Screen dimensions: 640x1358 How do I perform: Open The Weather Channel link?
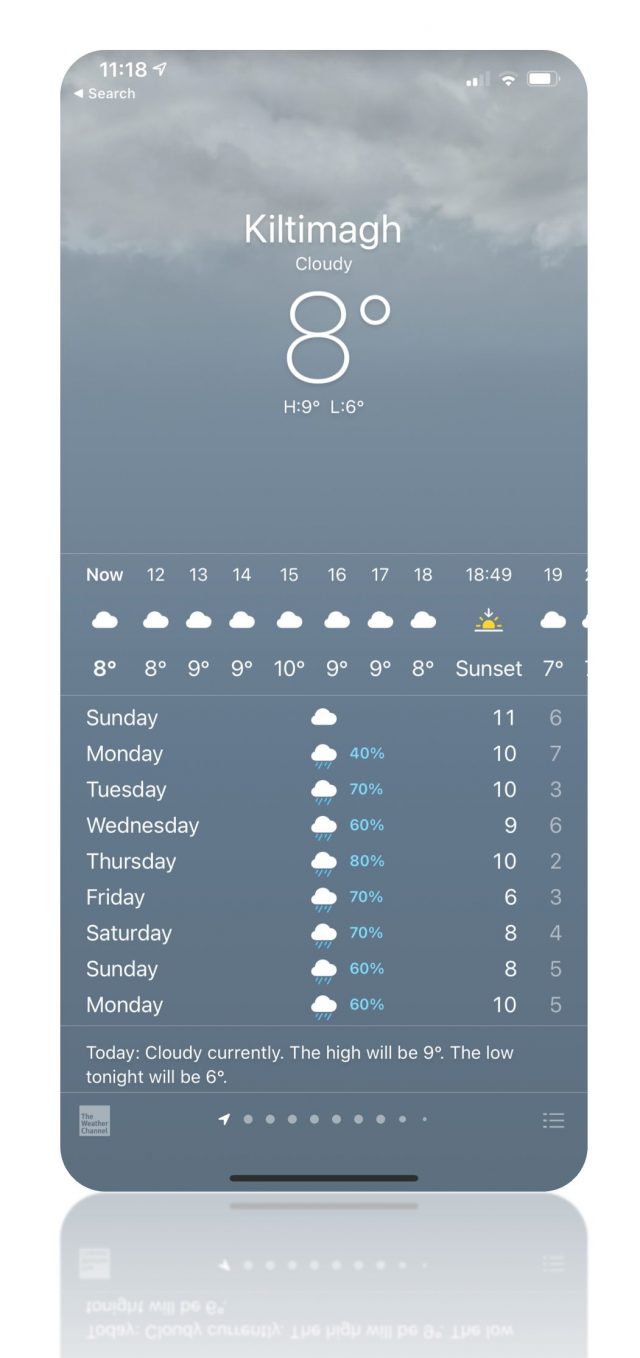click(95, 1121)
